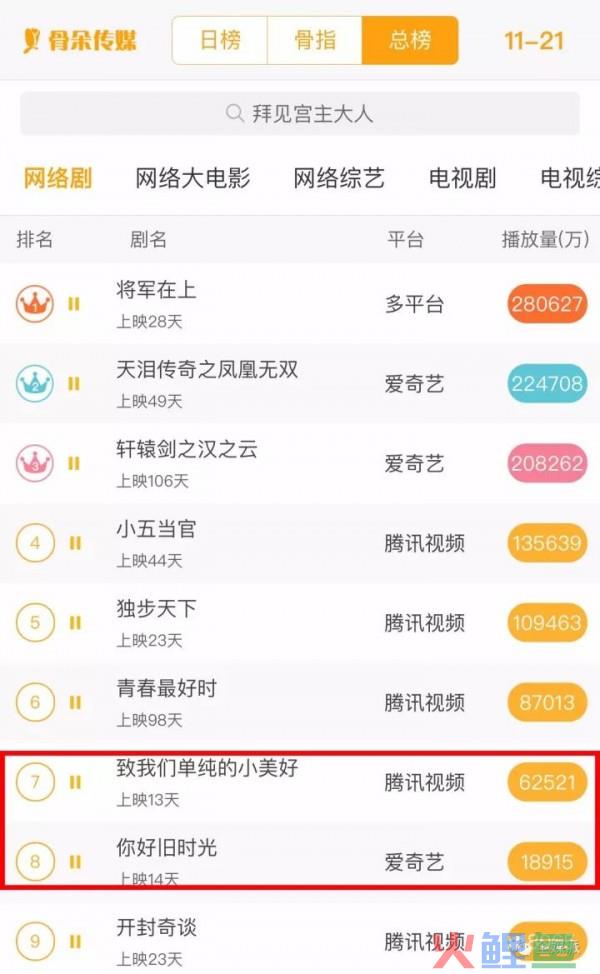Switch to the 网络大电影 category

coord(193,179)
